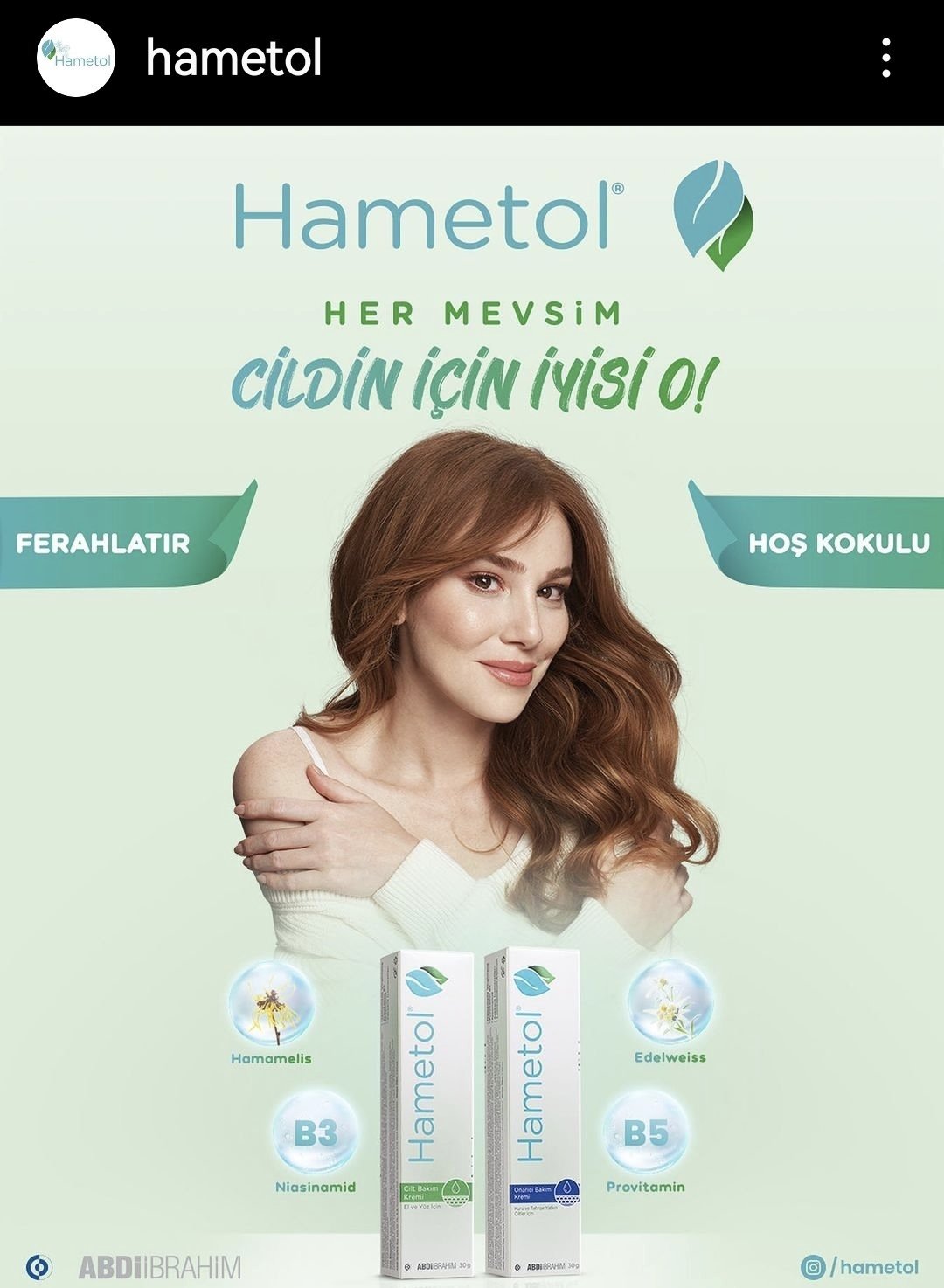Tap the Hametol post image
The height and width of the screenshot is (1288, 944).
[x=472, y=706]
